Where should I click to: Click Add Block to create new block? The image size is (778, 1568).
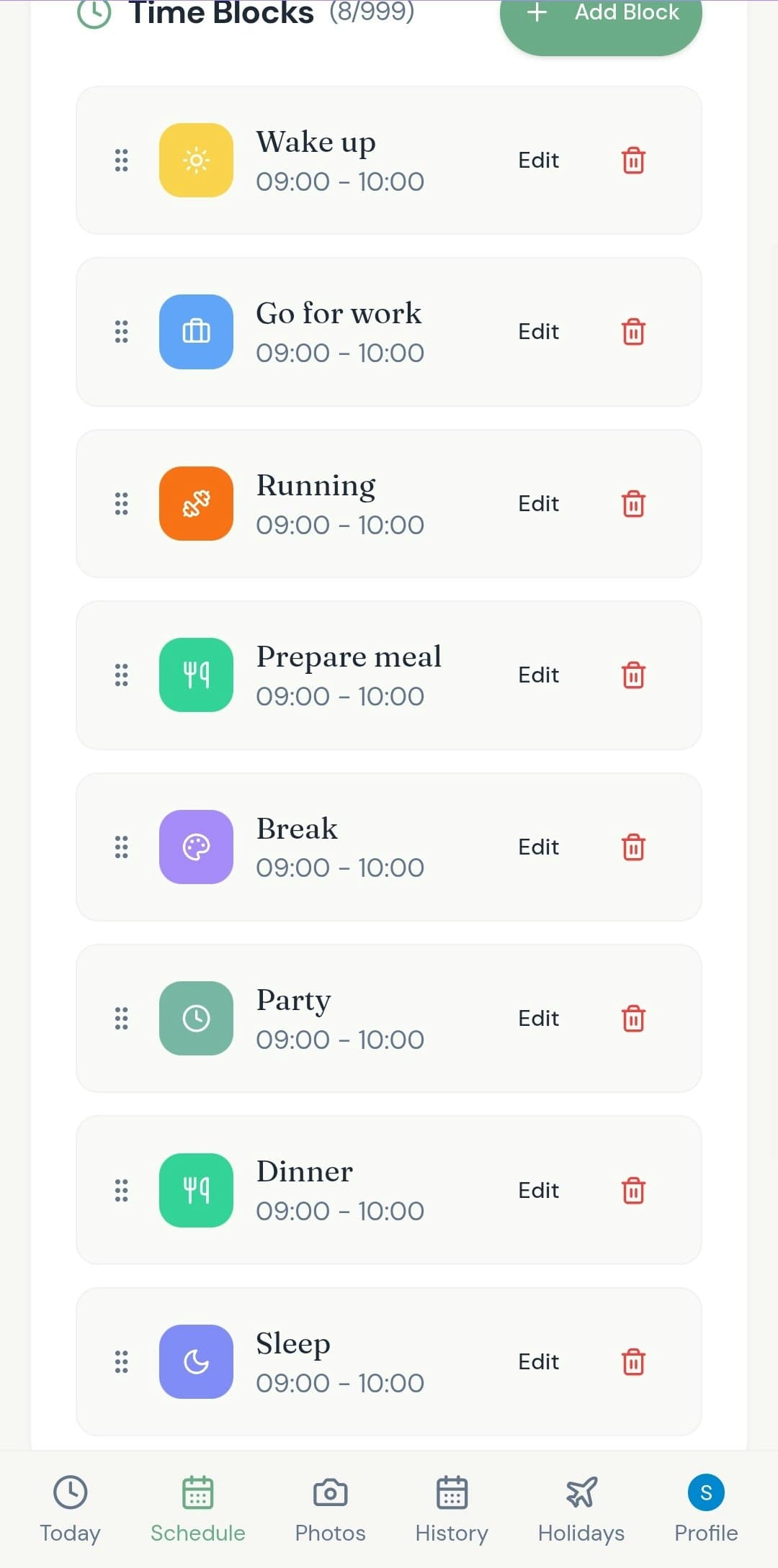tap(602, 13)
